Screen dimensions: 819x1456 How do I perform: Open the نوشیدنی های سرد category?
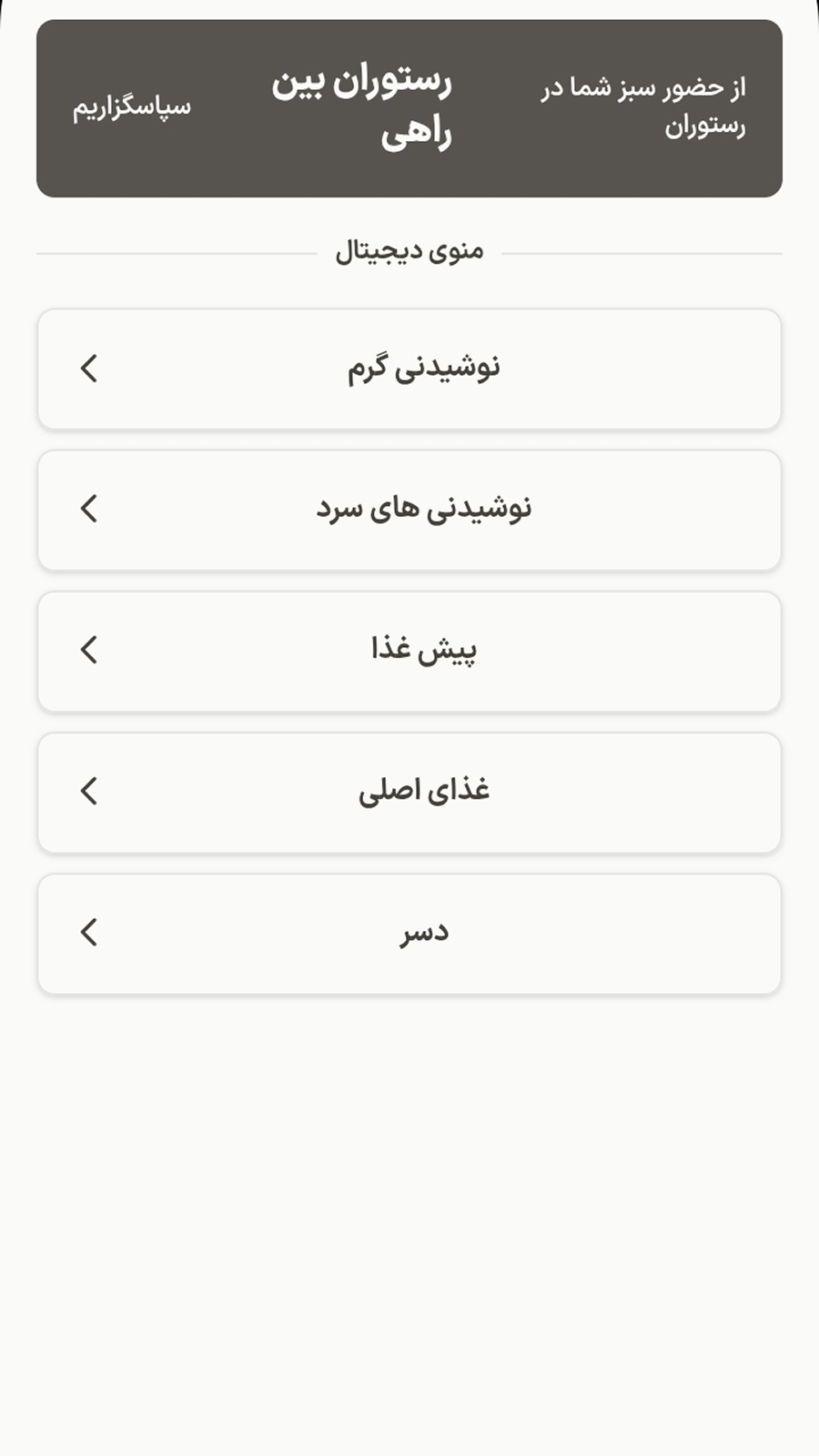[x=409, y=511]
